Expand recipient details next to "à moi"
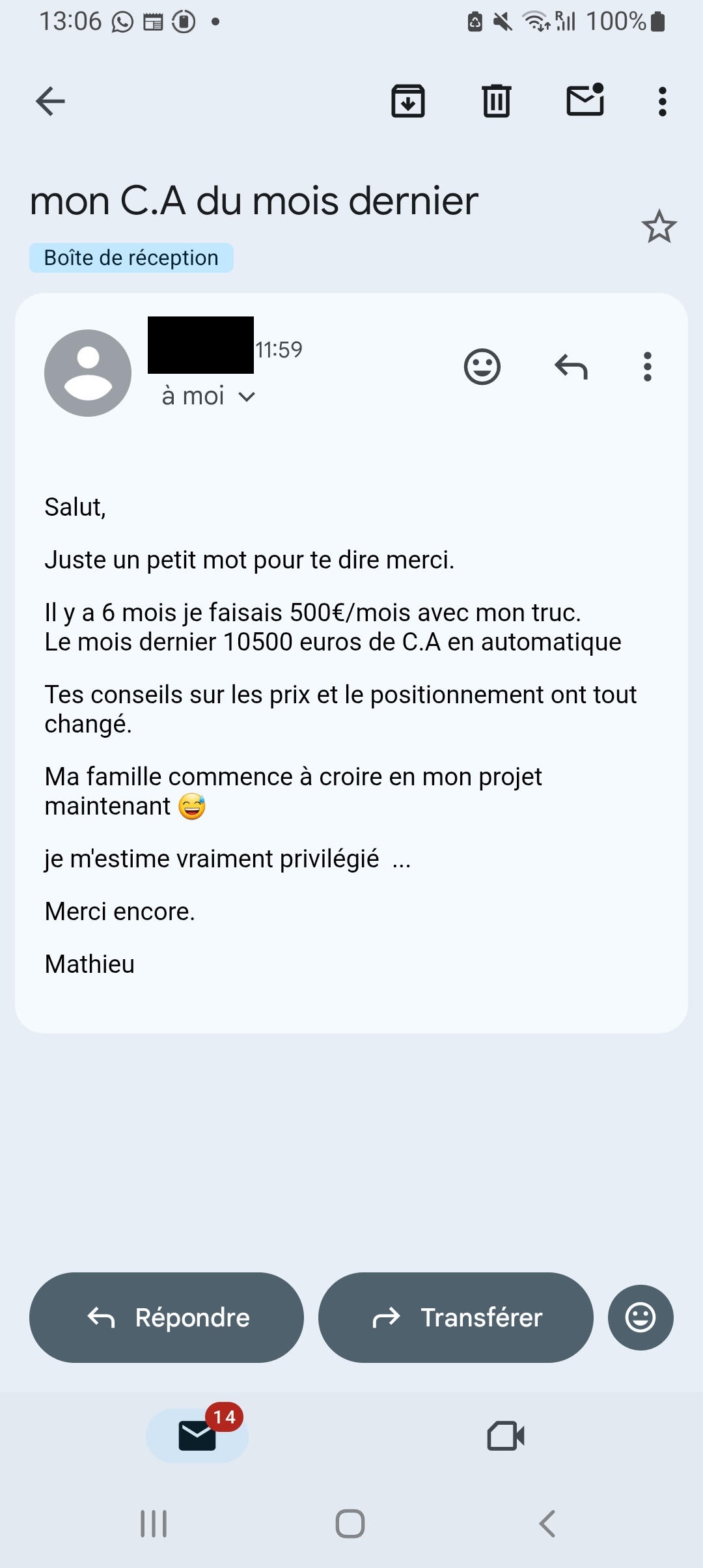703x1568 pixels. coord(247,397)
